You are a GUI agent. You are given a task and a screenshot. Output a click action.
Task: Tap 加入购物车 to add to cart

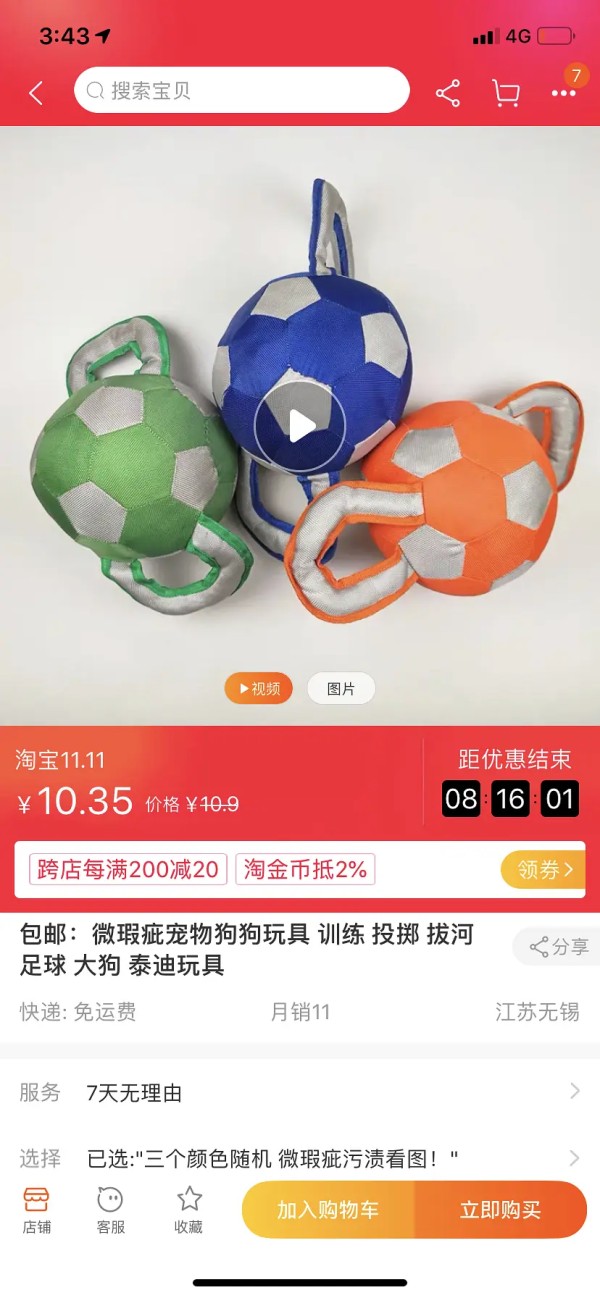[328, 1210]
